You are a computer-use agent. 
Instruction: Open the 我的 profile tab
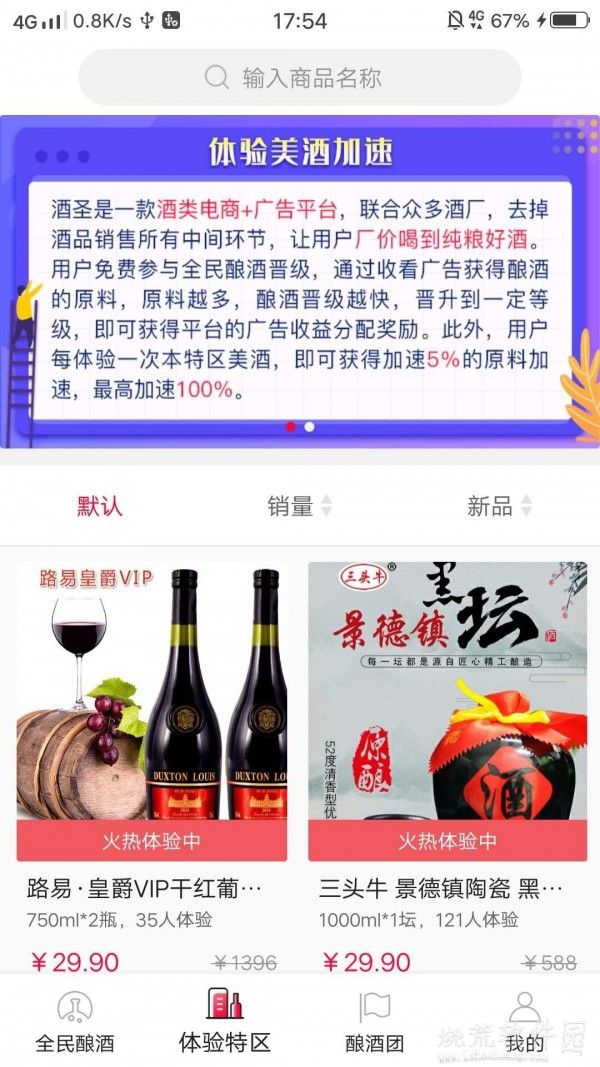pos(524,1022)
